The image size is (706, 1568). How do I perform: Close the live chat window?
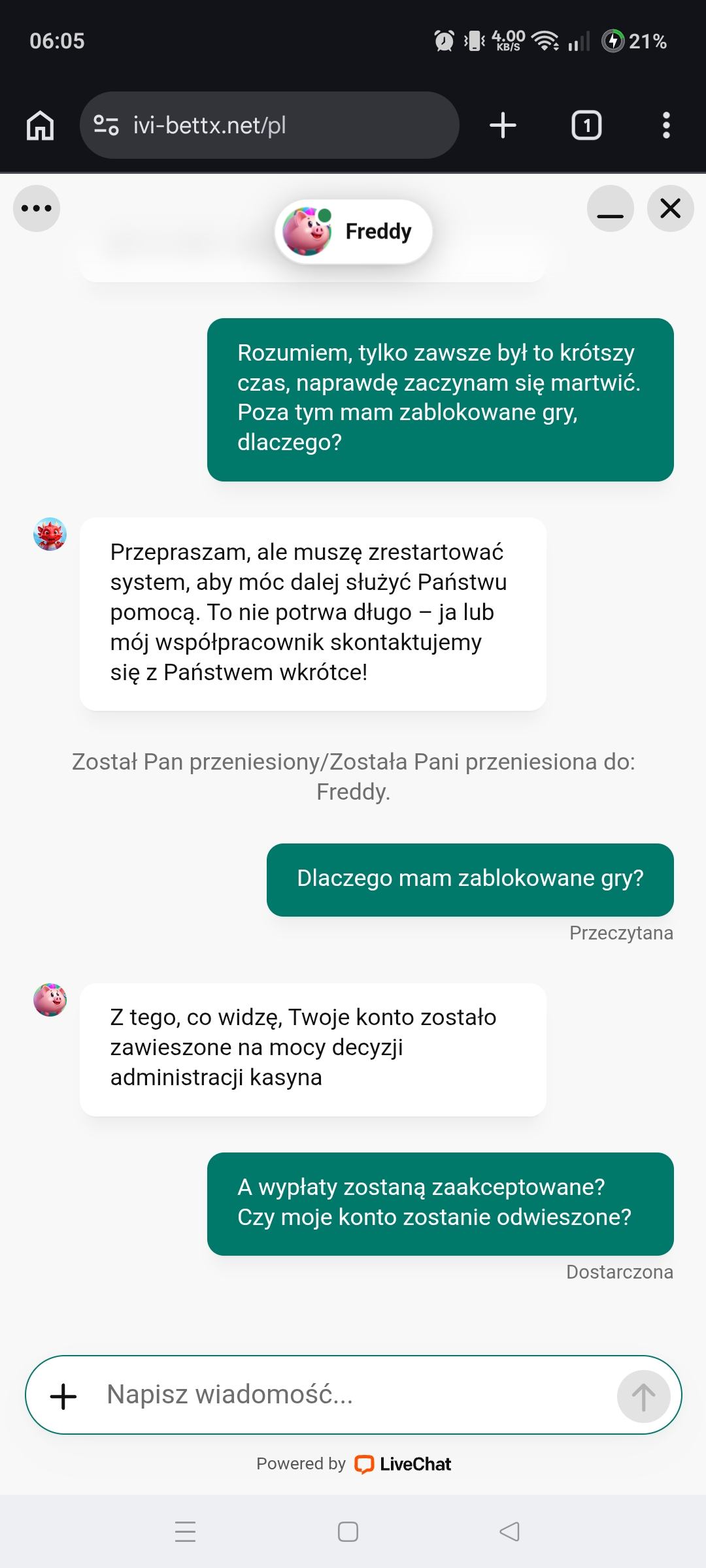pyautogui.click(x=670, y=209)
